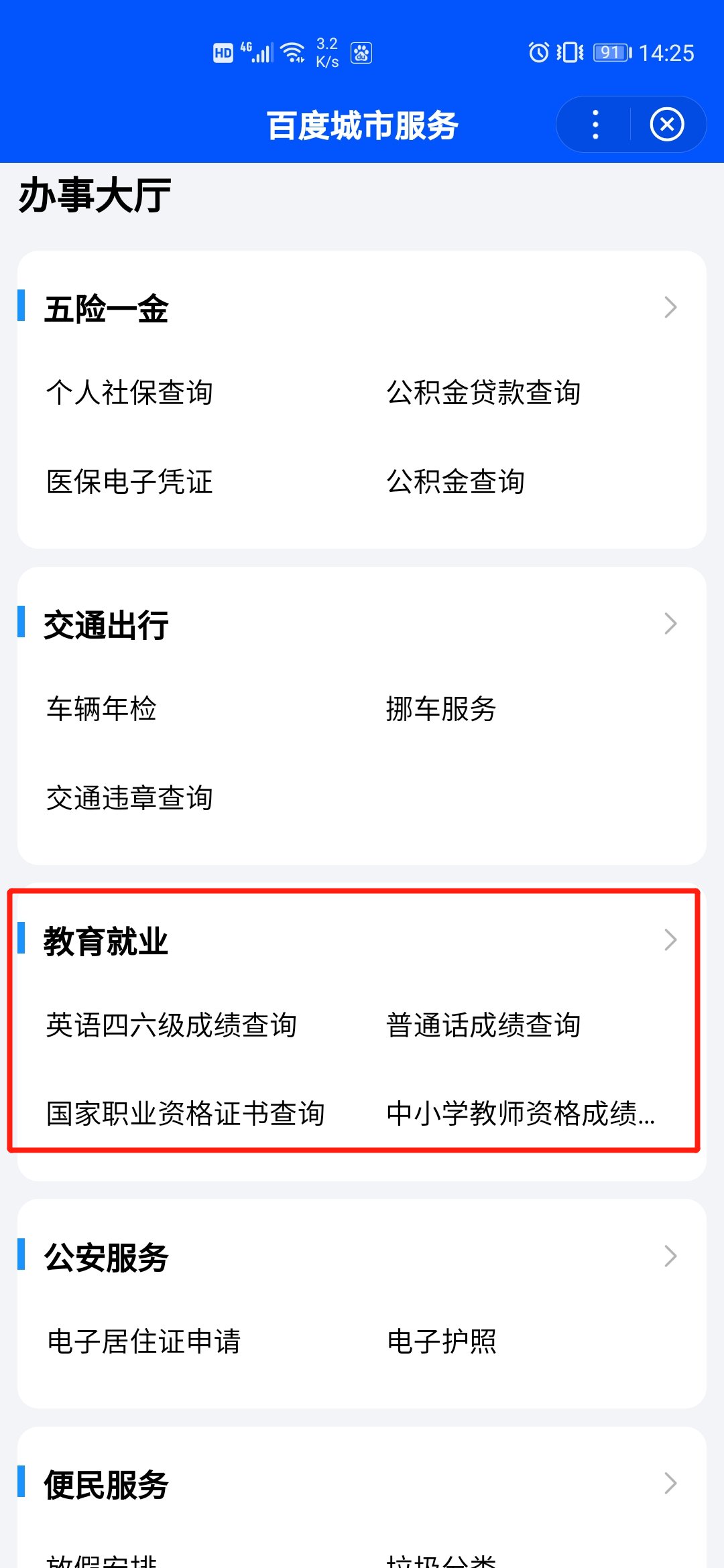
Task: Expand the 五险一金 section
Action: [x=670, y=308]
